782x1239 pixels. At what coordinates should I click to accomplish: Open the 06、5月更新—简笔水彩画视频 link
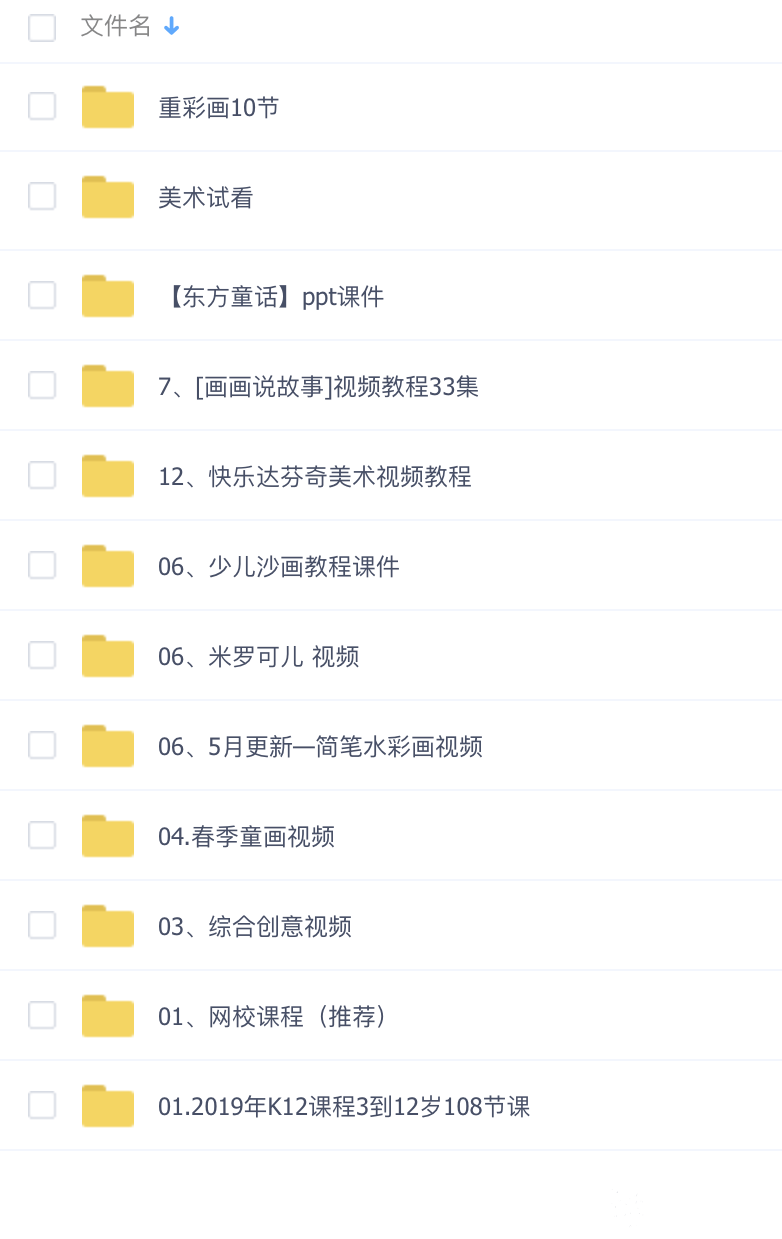(x=322, y=745)
